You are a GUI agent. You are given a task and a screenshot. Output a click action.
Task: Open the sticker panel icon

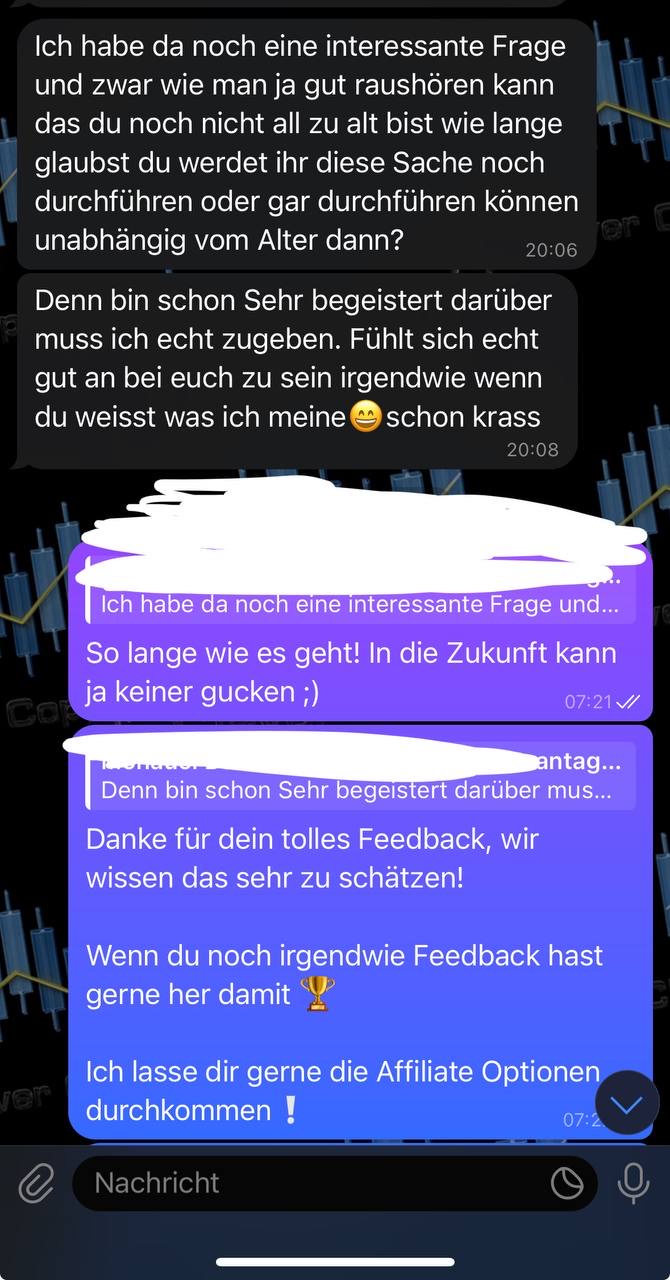click(567, 1184)
